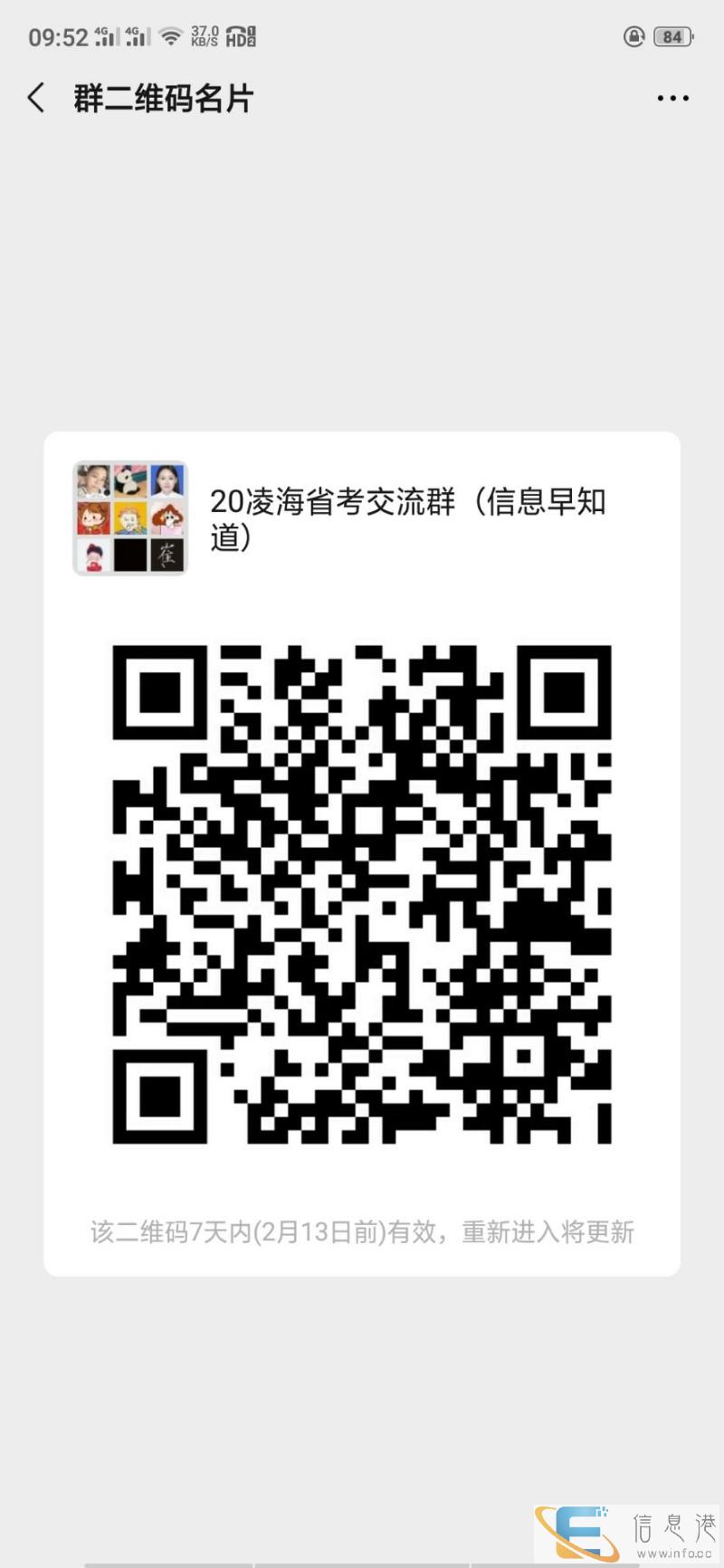724x1568 pixels.
Task: Open the ellipsis more-options menu
Action: 672,97
